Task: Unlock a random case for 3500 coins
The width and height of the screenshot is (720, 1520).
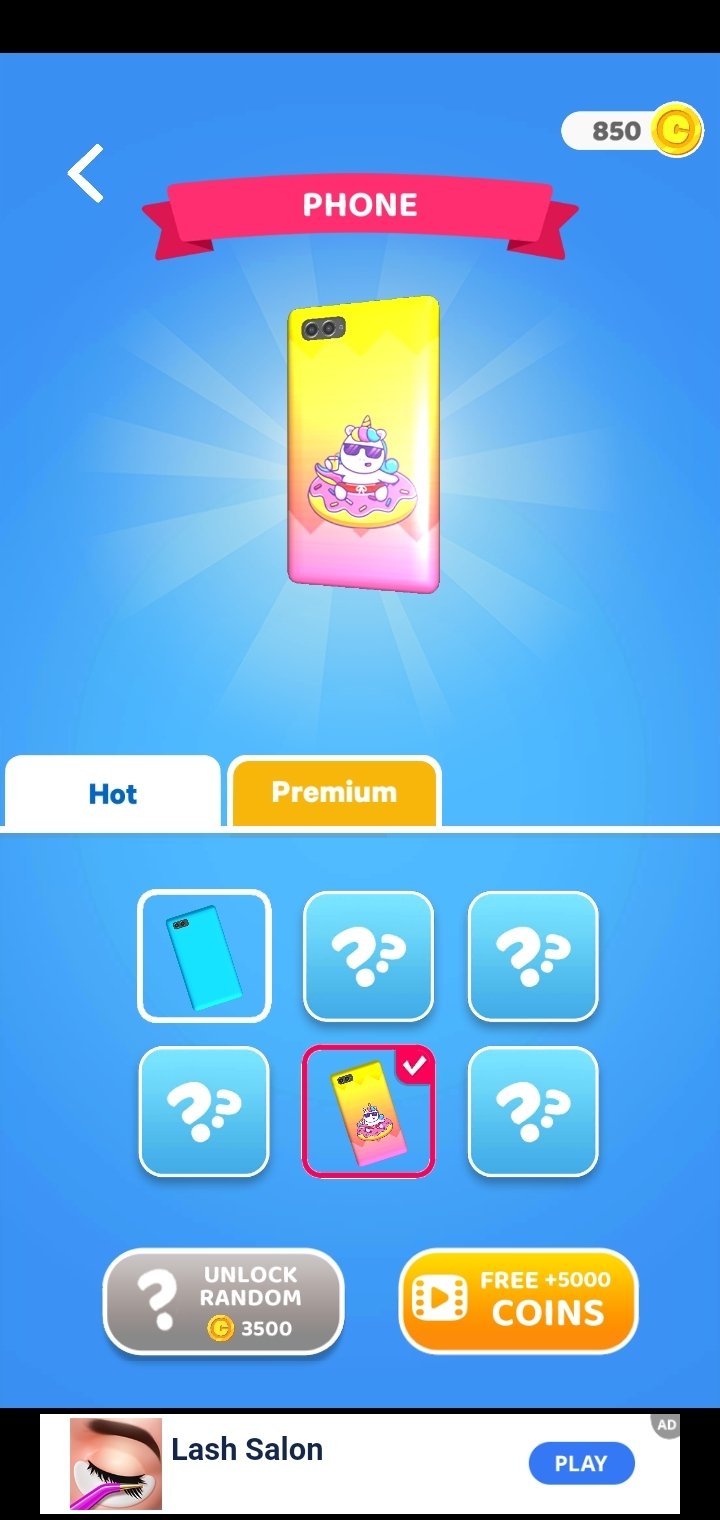Action: click(x=224, y=1301)
